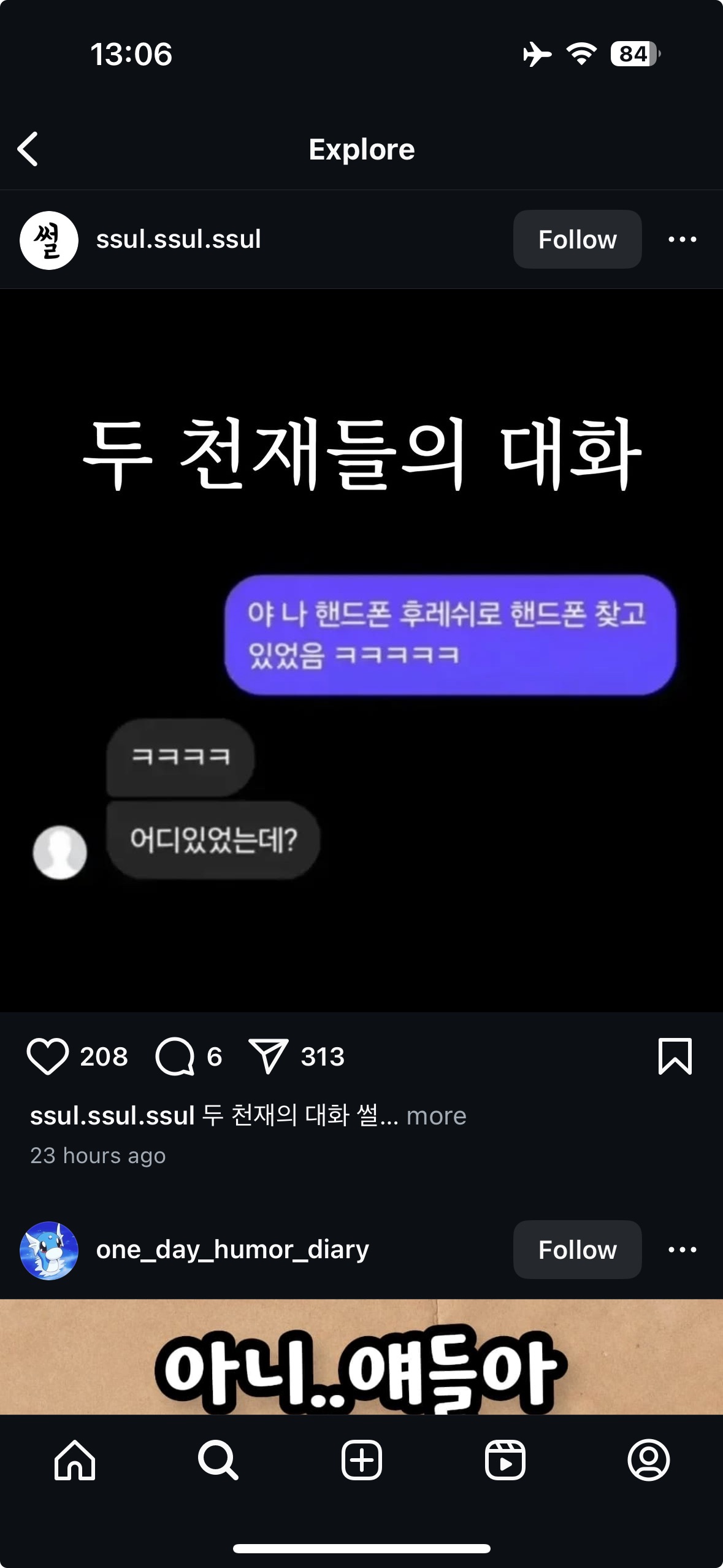Like the ssul.ssul.ssul post

(48, 1056)
